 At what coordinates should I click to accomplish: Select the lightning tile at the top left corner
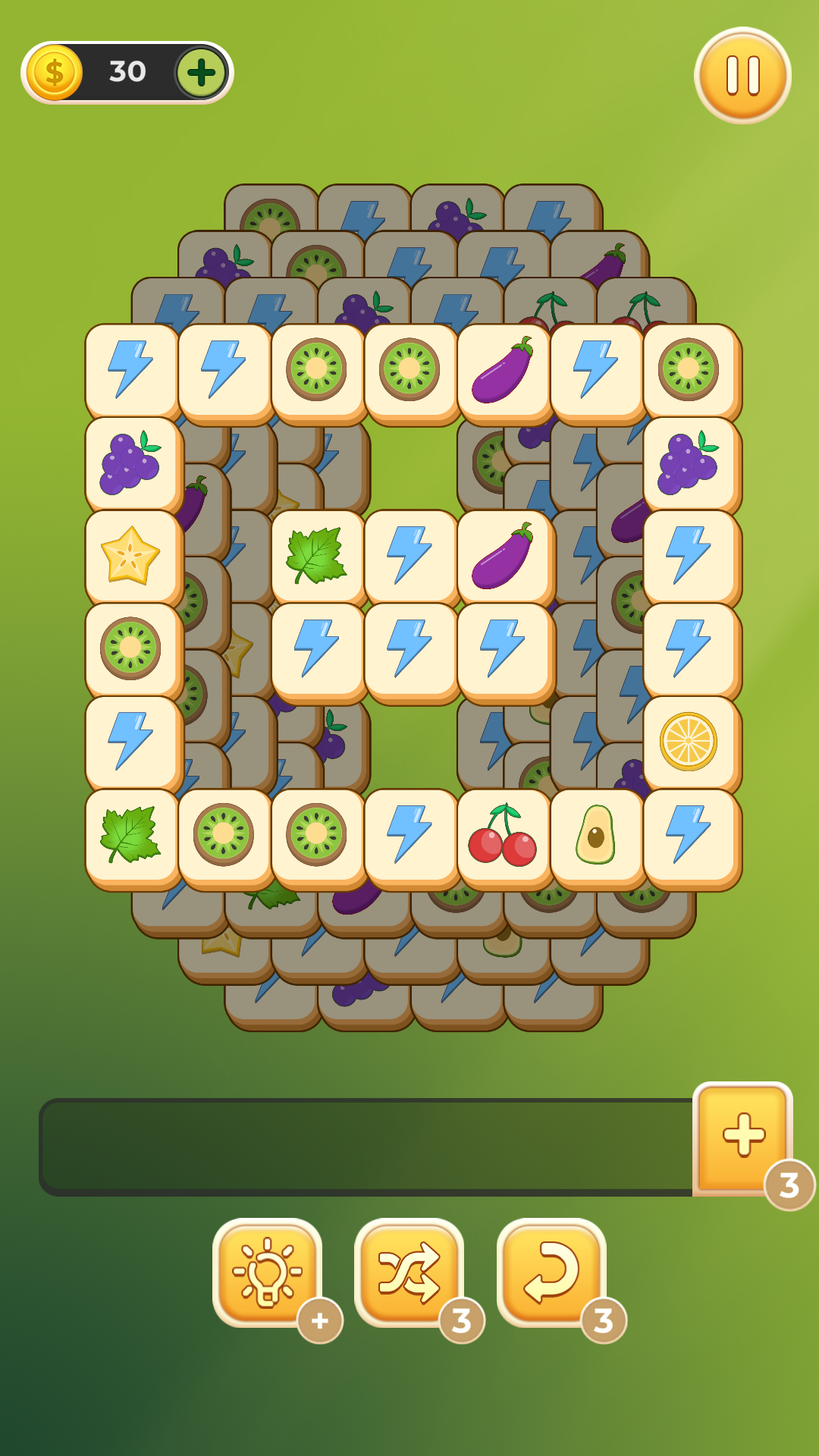click(x=133, y=372)
